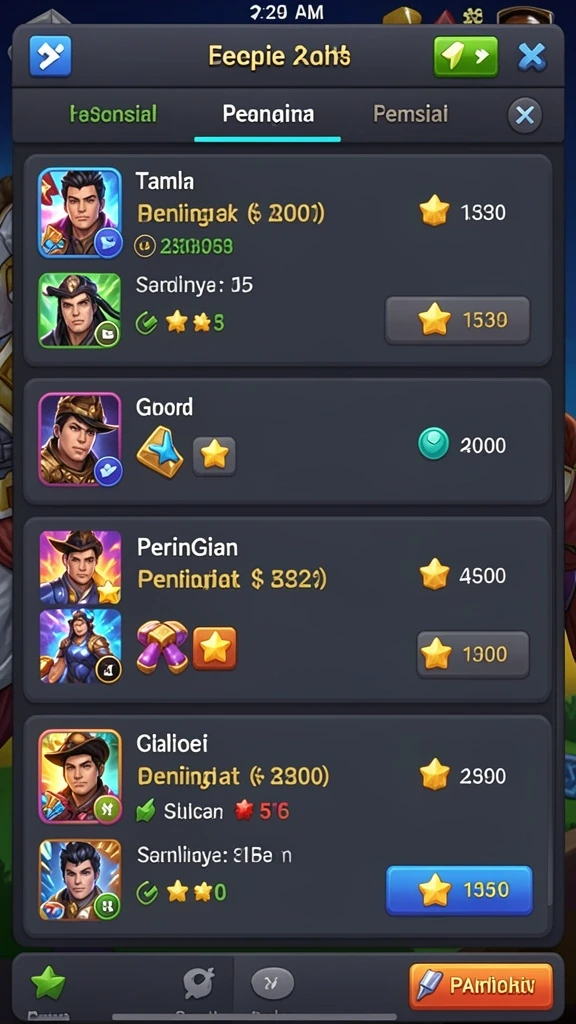Tap the round gray icon in bottom bar
This screenshot has width=576, height=1024.
199,984
